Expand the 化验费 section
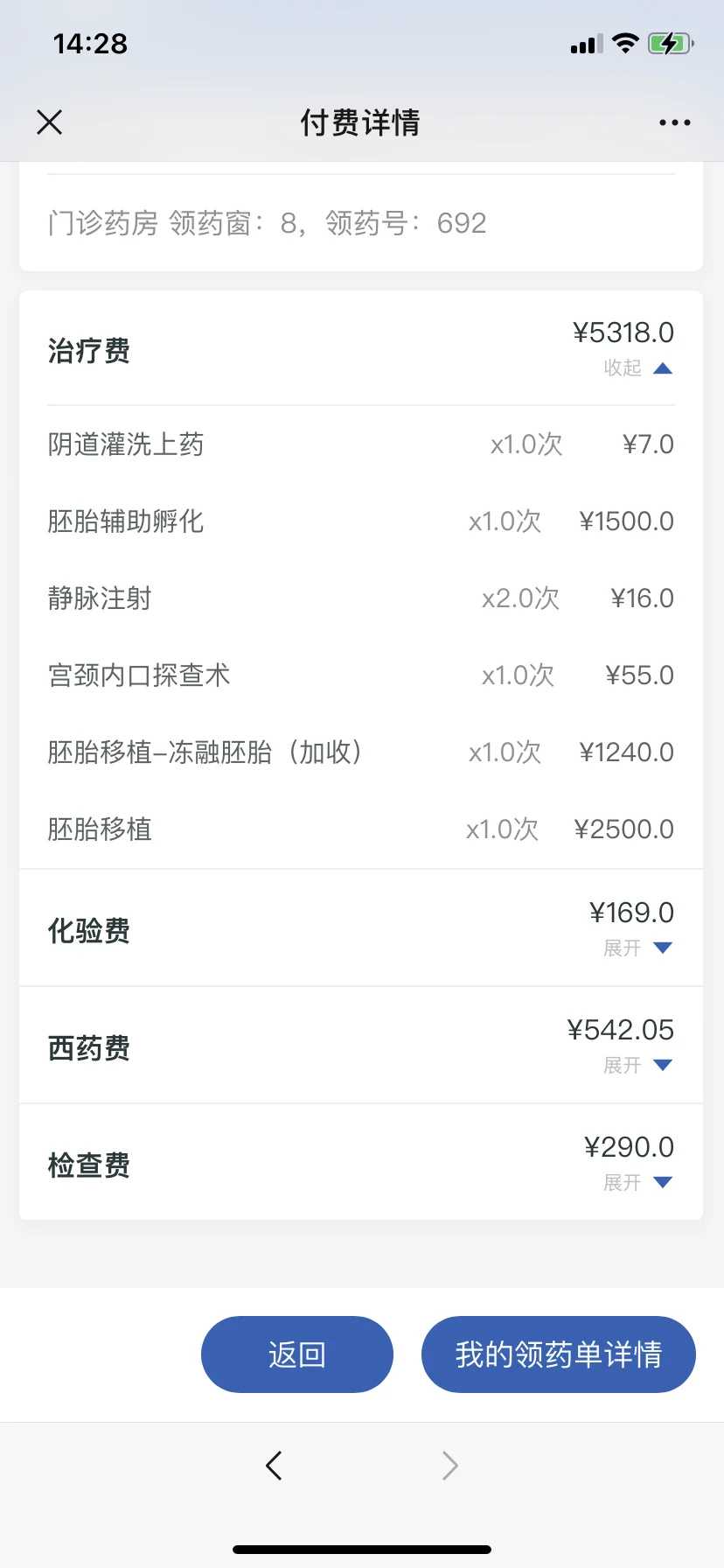Image resolution: width=724 pixels, height=1568 pixels. pos(641,948)
